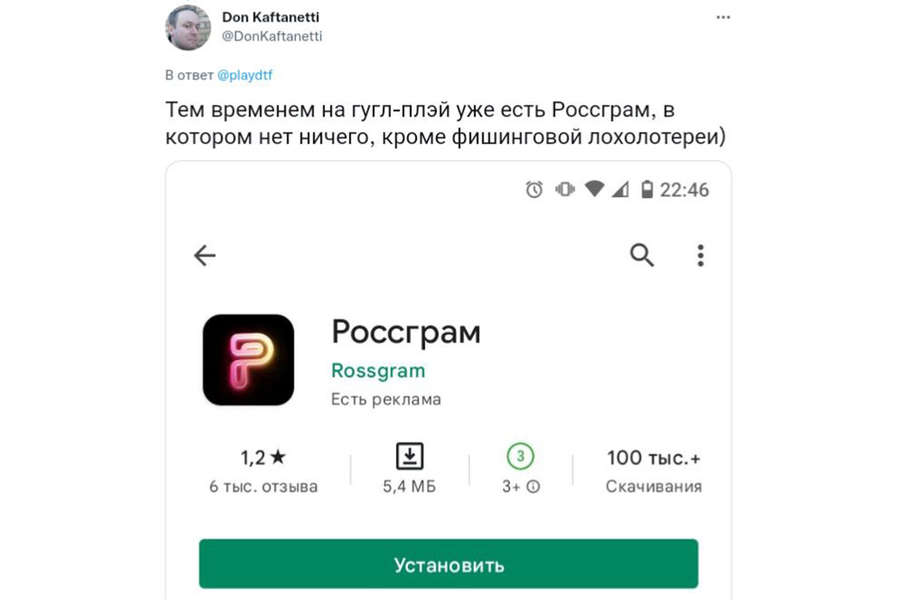
Task: Open the @DonKaftanetti profile name
Action: [x=271, y=36]
